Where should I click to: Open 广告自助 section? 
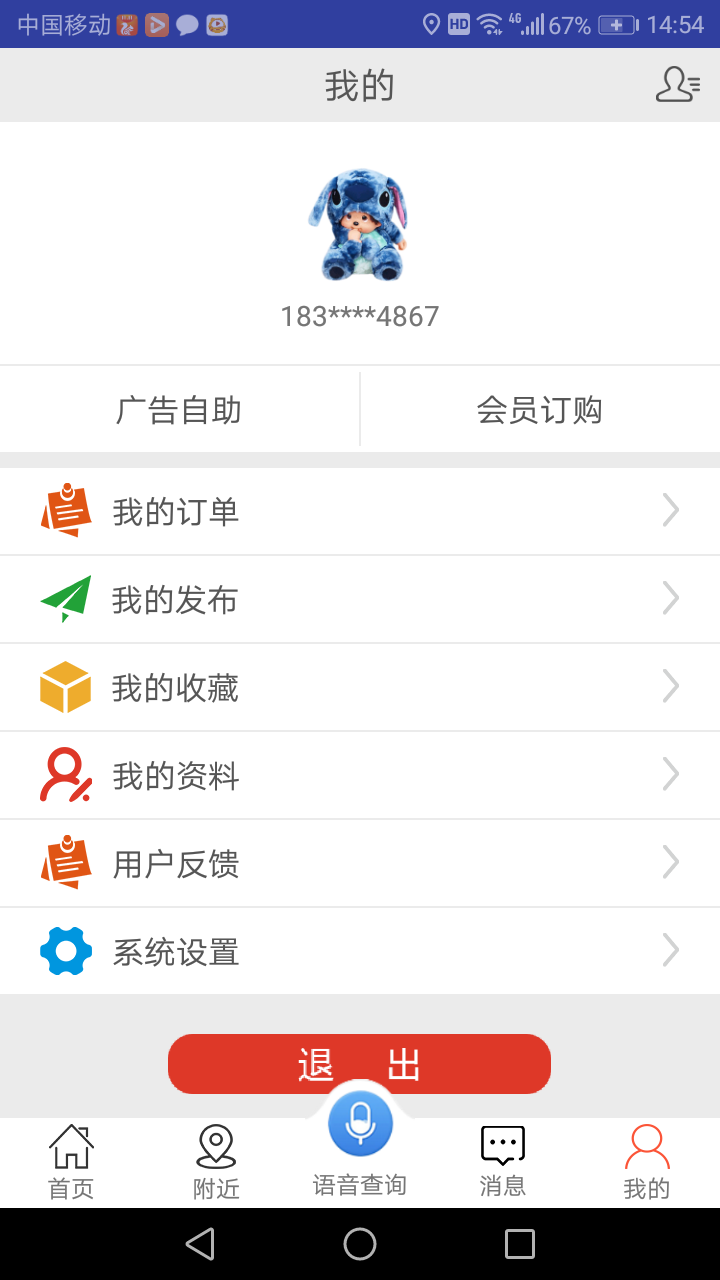click(179, 410)
